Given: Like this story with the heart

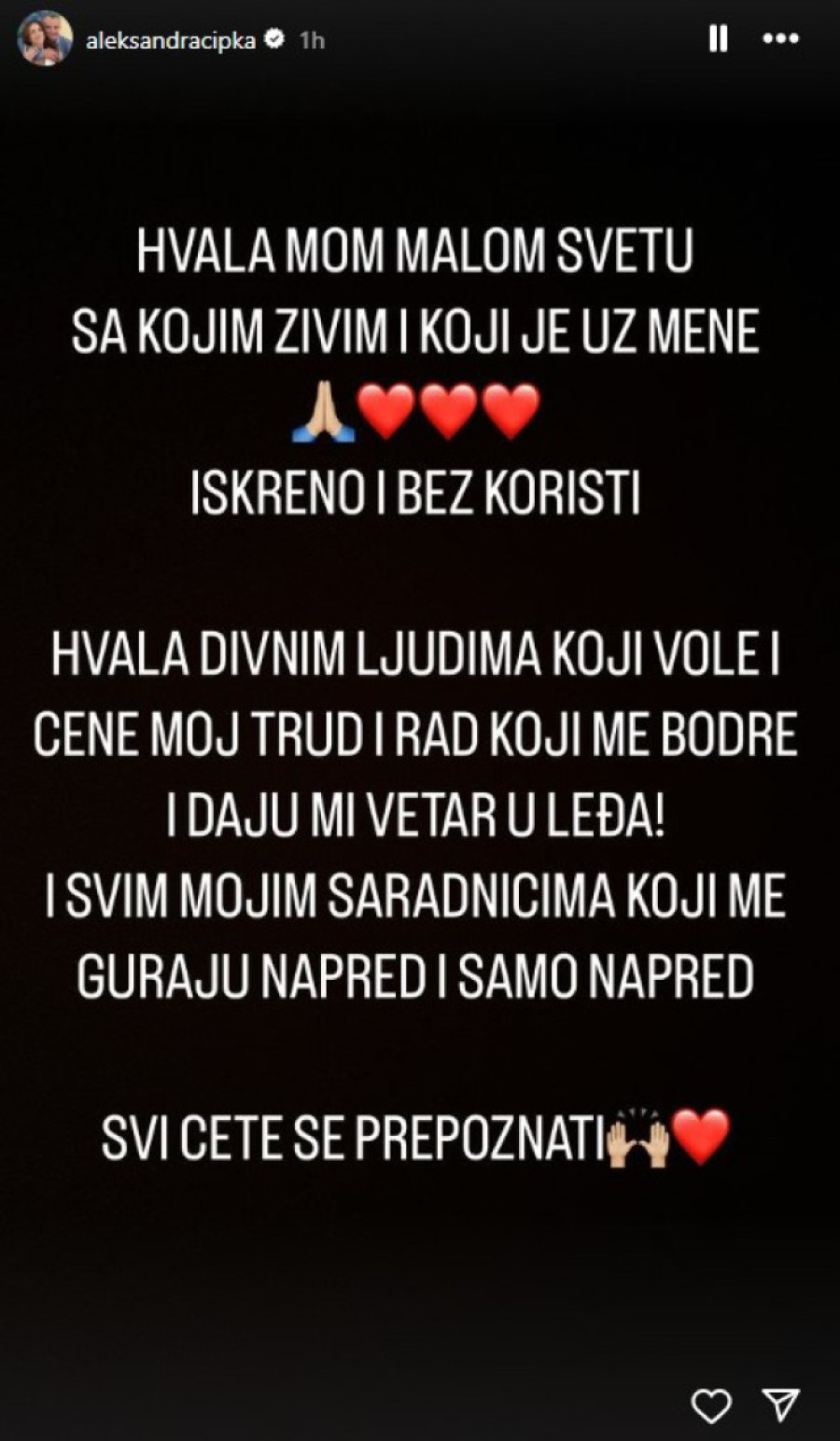Looking at the screenshot, I should [x=711, y=1405].
